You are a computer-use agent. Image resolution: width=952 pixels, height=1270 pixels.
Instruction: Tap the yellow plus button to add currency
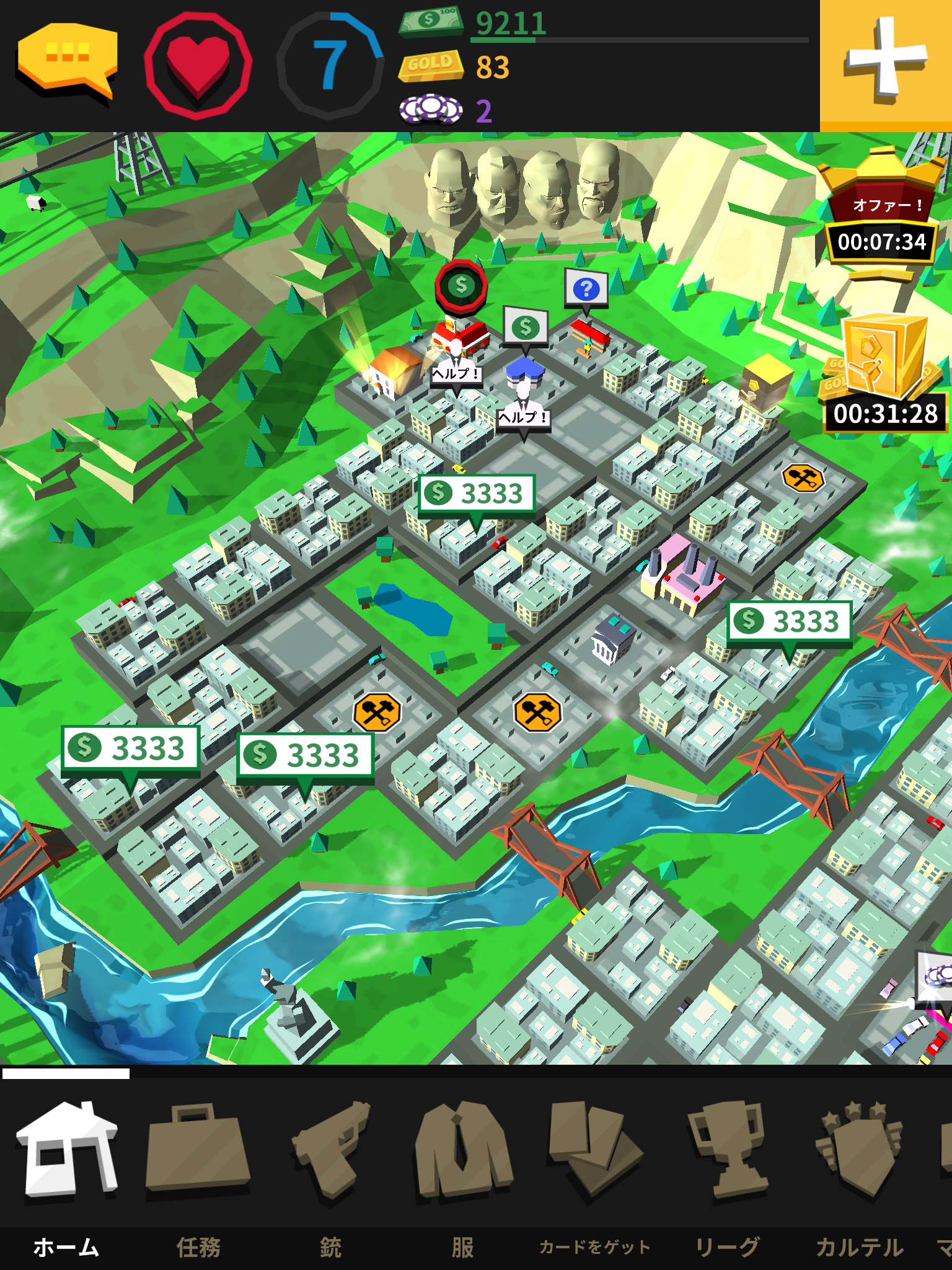pos(886,62)
